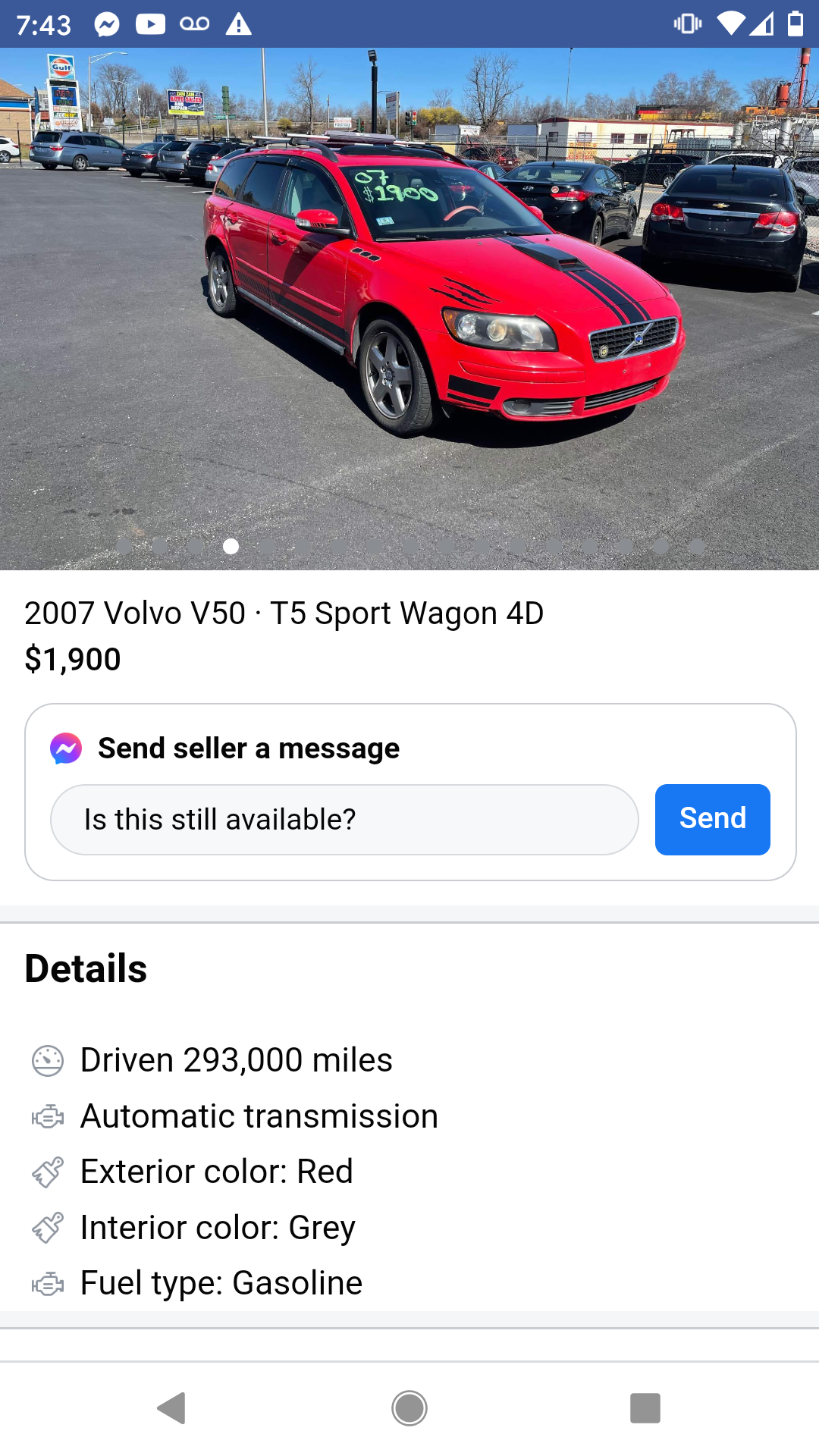Edit the 'Is this still available?' message field

[x=344, y=819]
